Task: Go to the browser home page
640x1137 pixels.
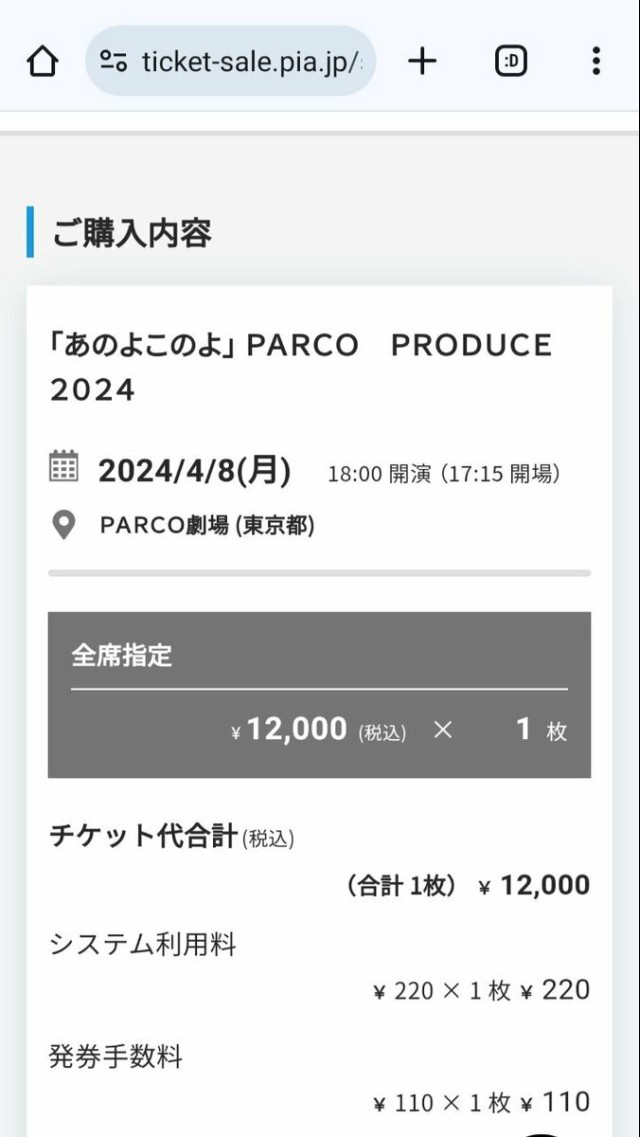Action: click(x=42, y=62)
